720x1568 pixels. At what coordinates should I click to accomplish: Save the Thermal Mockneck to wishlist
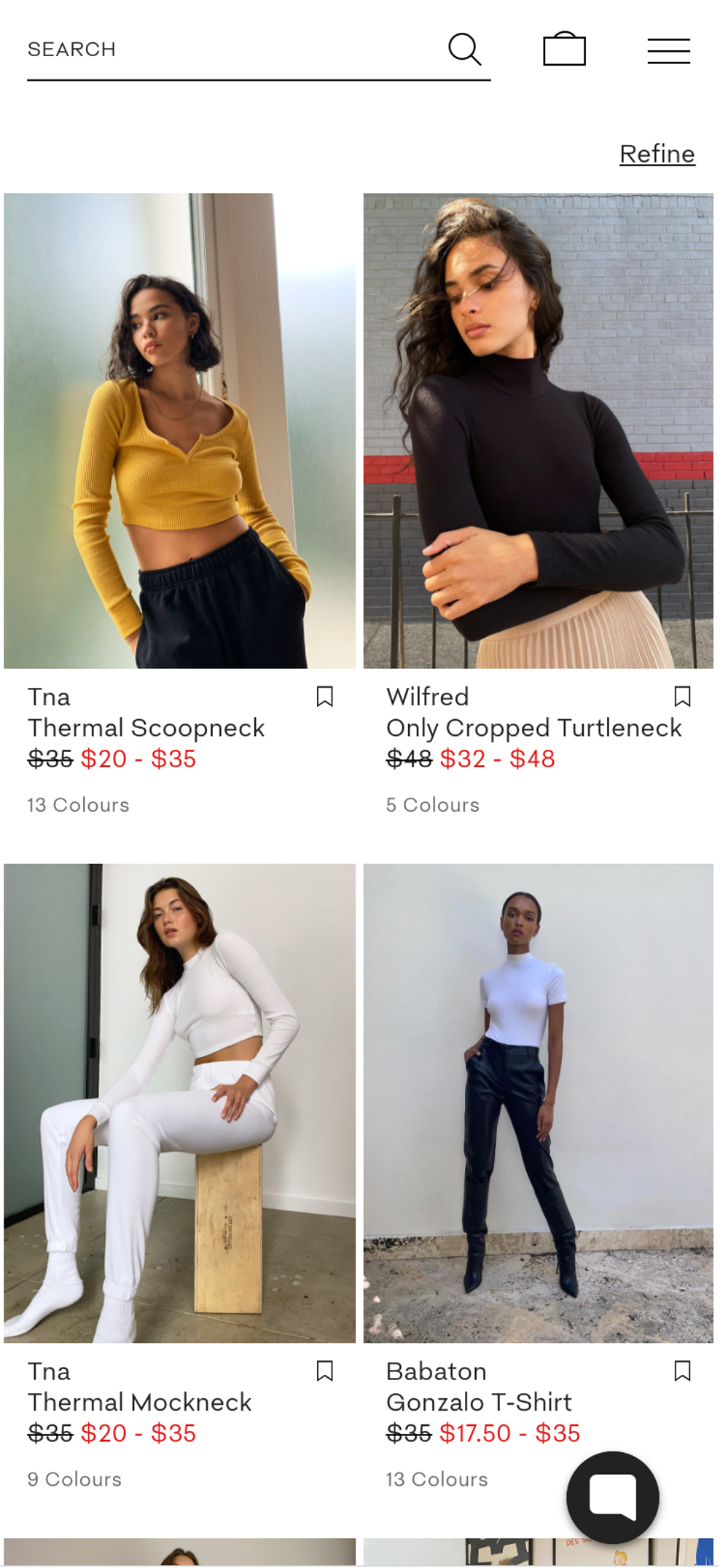[x=325, y=1371]
